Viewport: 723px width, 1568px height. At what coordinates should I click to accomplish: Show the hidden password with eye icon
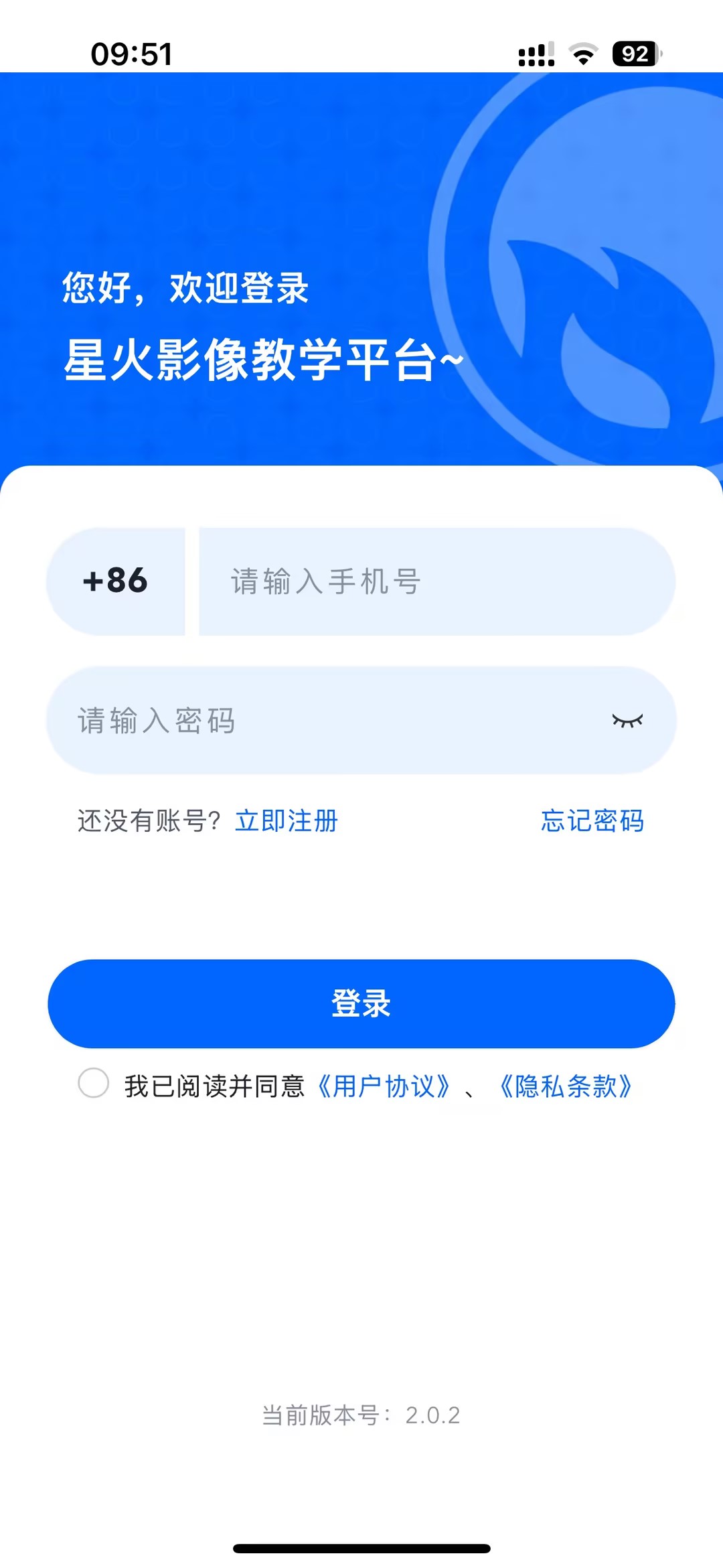click(627, 721)
